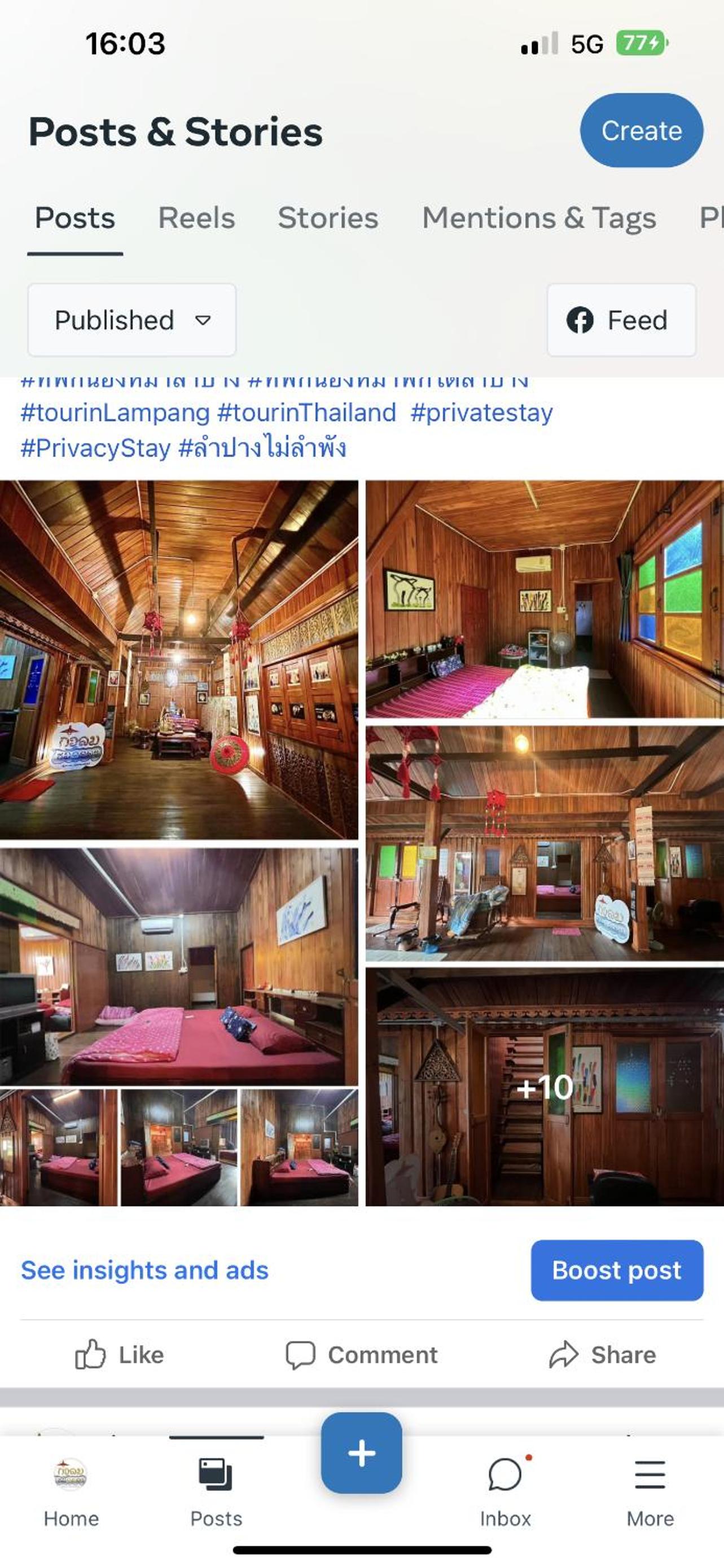724x1568 pixels.
Task: Open the #tourinLampang hashtag
Action: [x=115, y=413]
